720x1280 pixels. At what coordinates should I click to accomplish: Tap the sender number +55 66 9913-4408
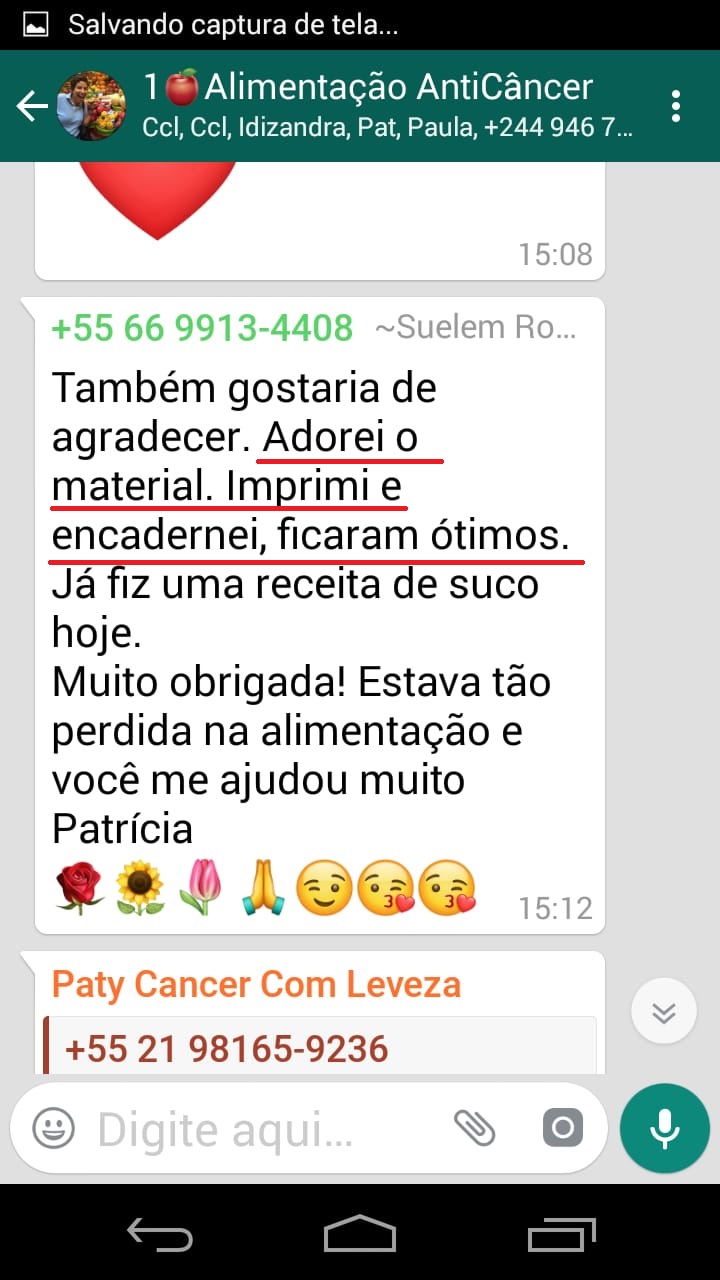tap(202, 327)
